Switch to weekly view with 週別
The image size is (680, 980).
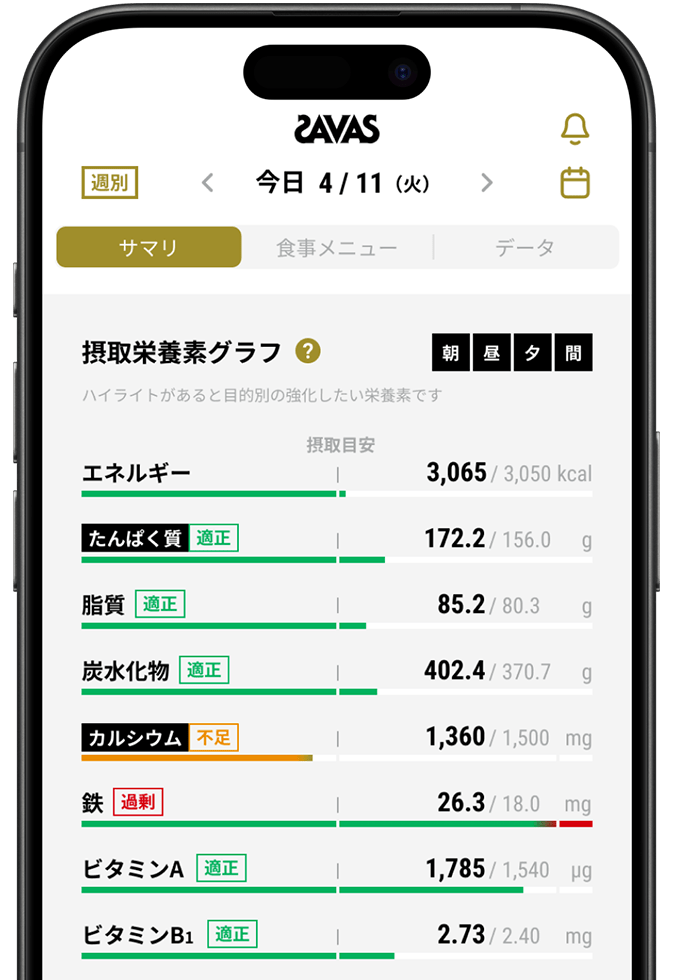click(x=109, y=183)
